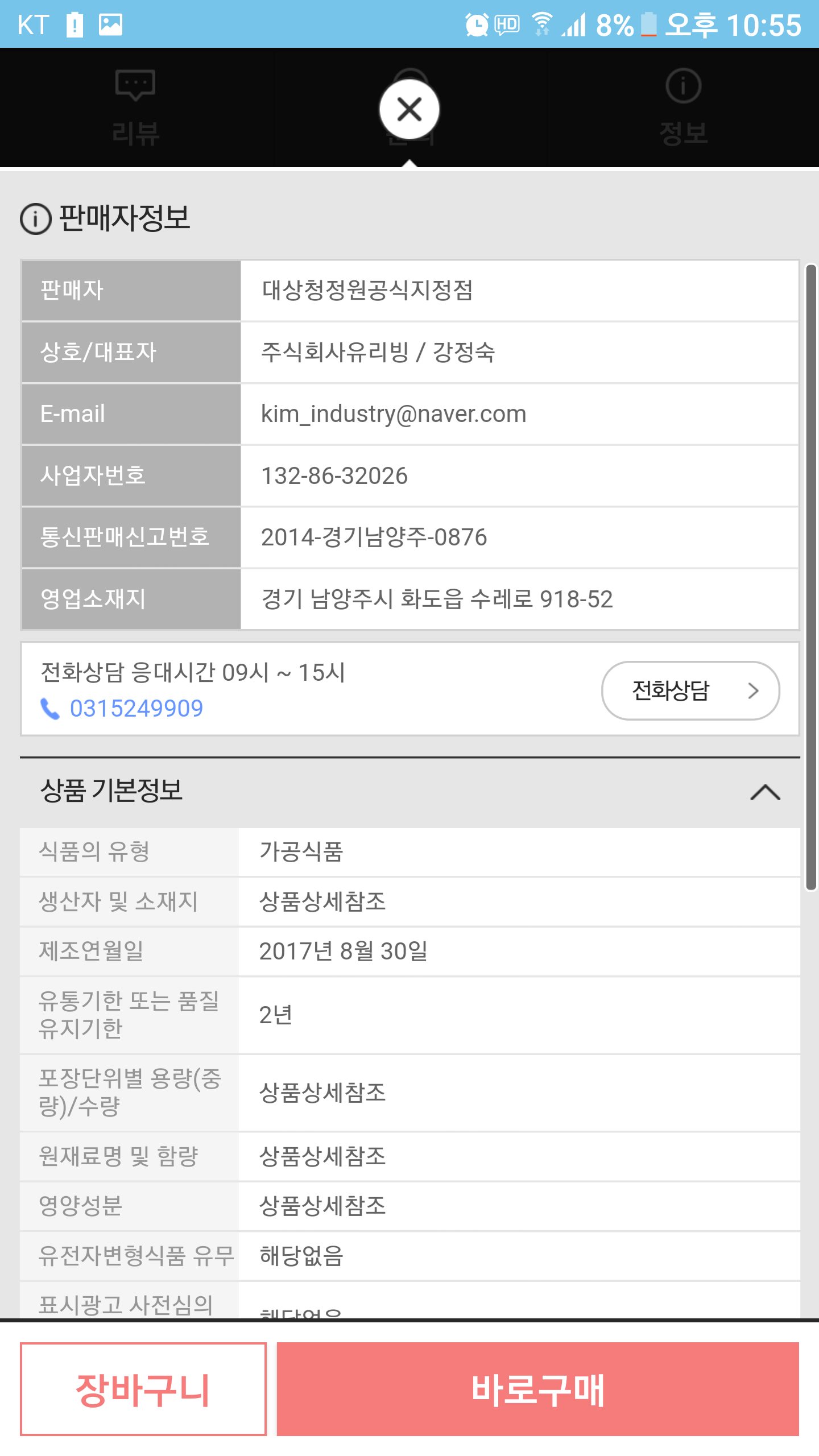Screen dimensions: 819x1456
Task: Switch to the 리뷰 tab
Action: pyautogui.click(x=135, y=108)
